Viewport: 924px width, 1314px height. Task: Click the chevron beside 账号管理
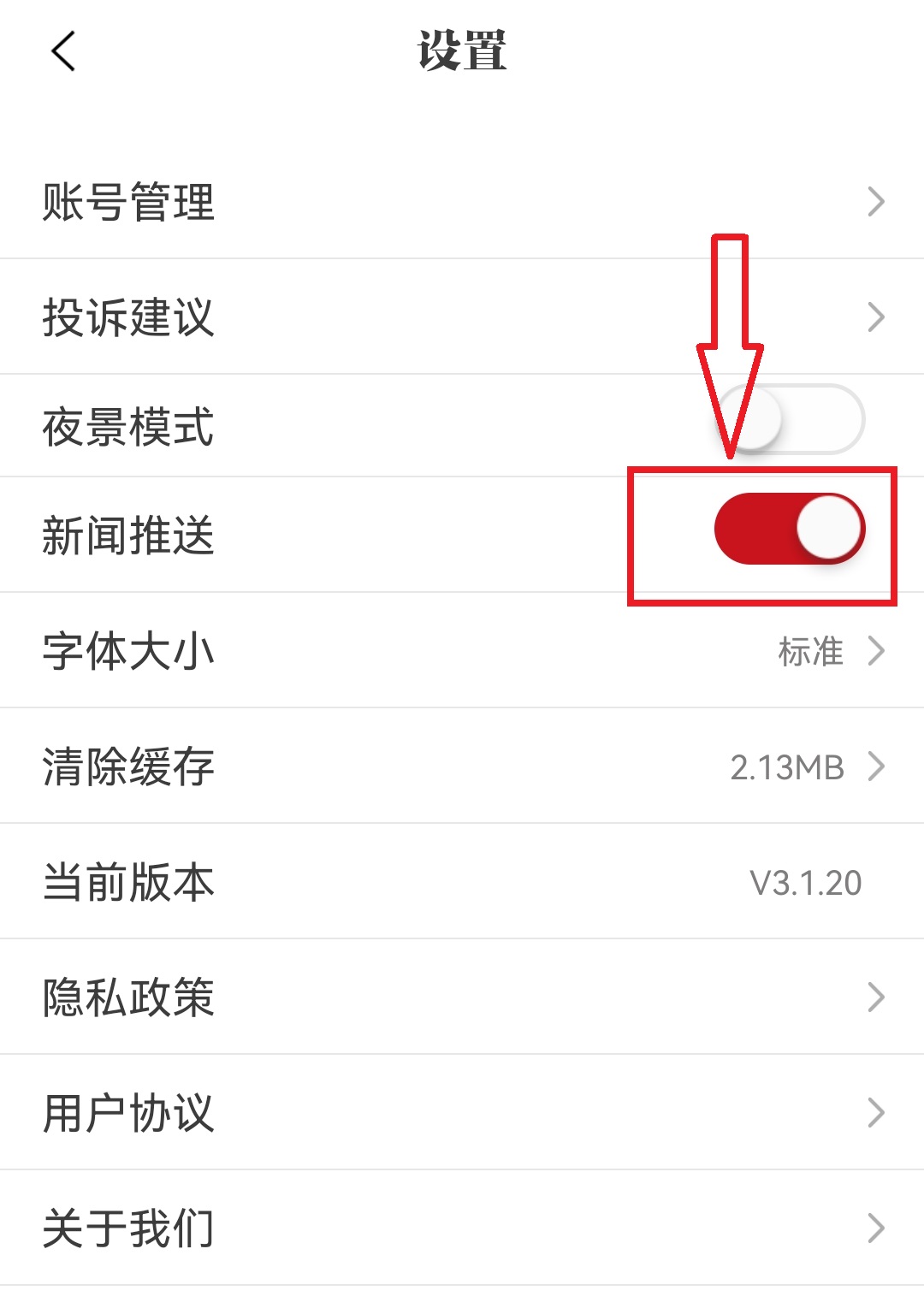pos(876,202)
